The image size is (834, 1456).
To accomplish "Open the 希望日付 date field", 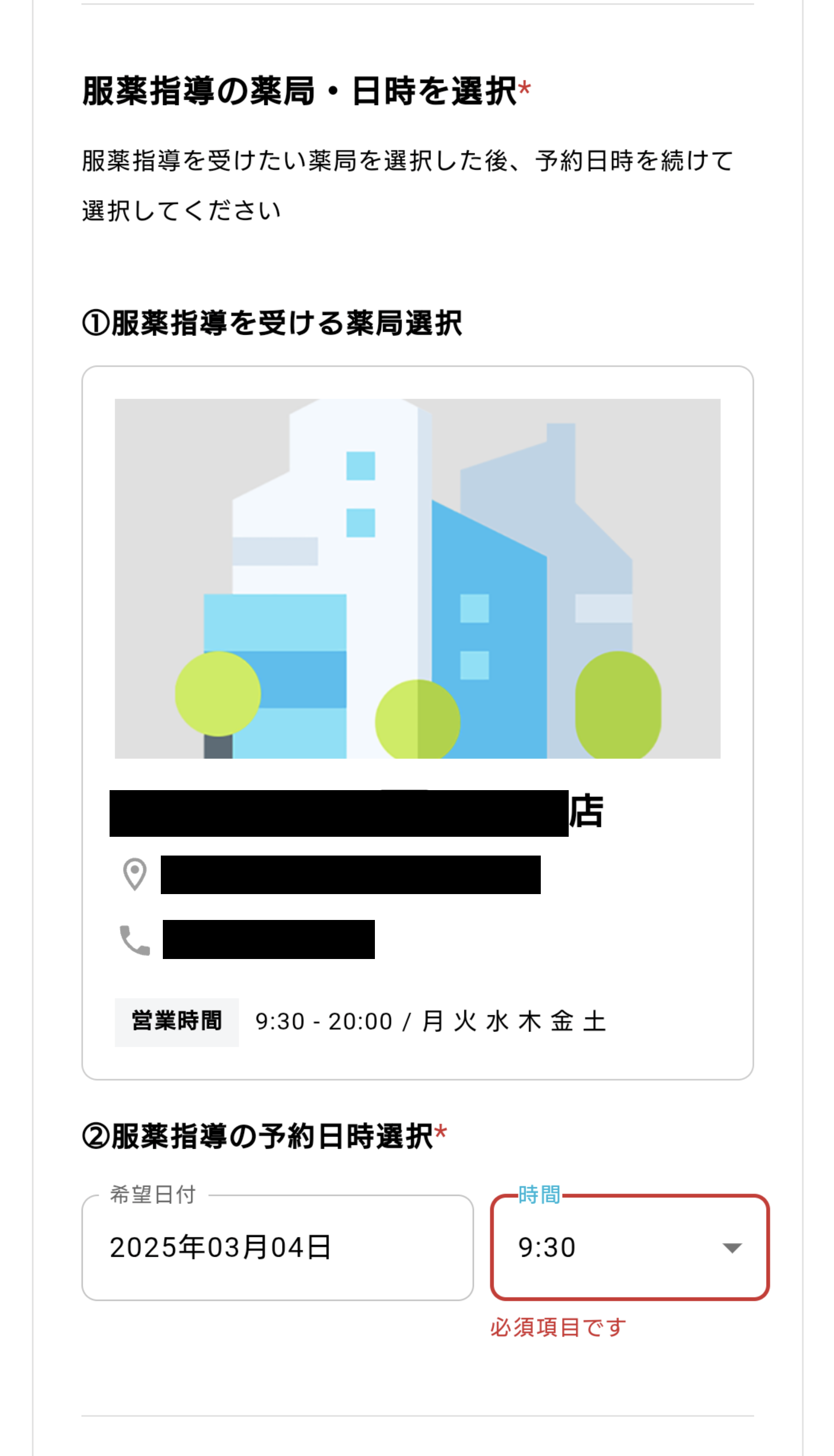I will [277, 1248].
